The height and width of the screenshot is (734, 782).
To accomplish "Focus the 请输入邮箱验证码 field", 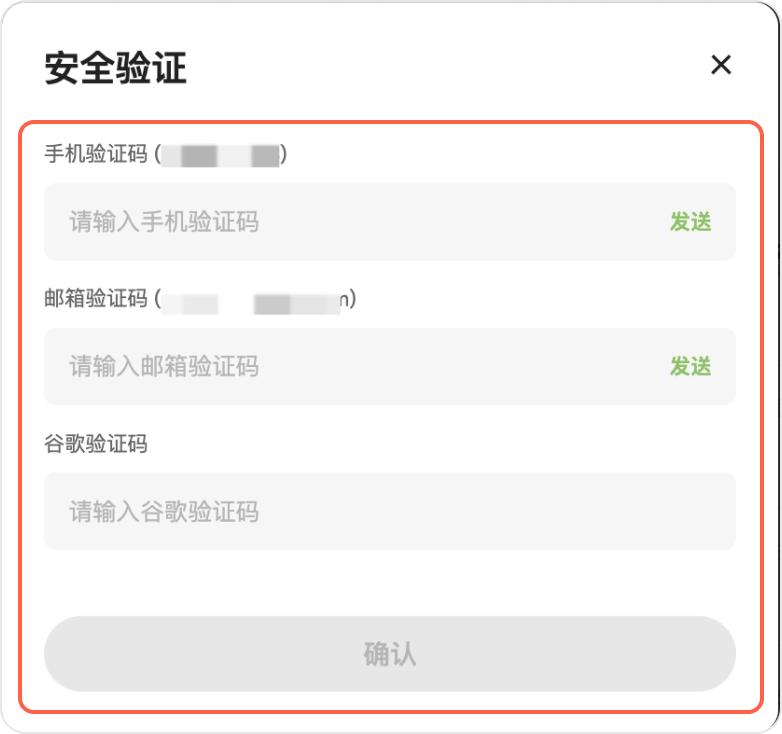I will tap(350, 367).
